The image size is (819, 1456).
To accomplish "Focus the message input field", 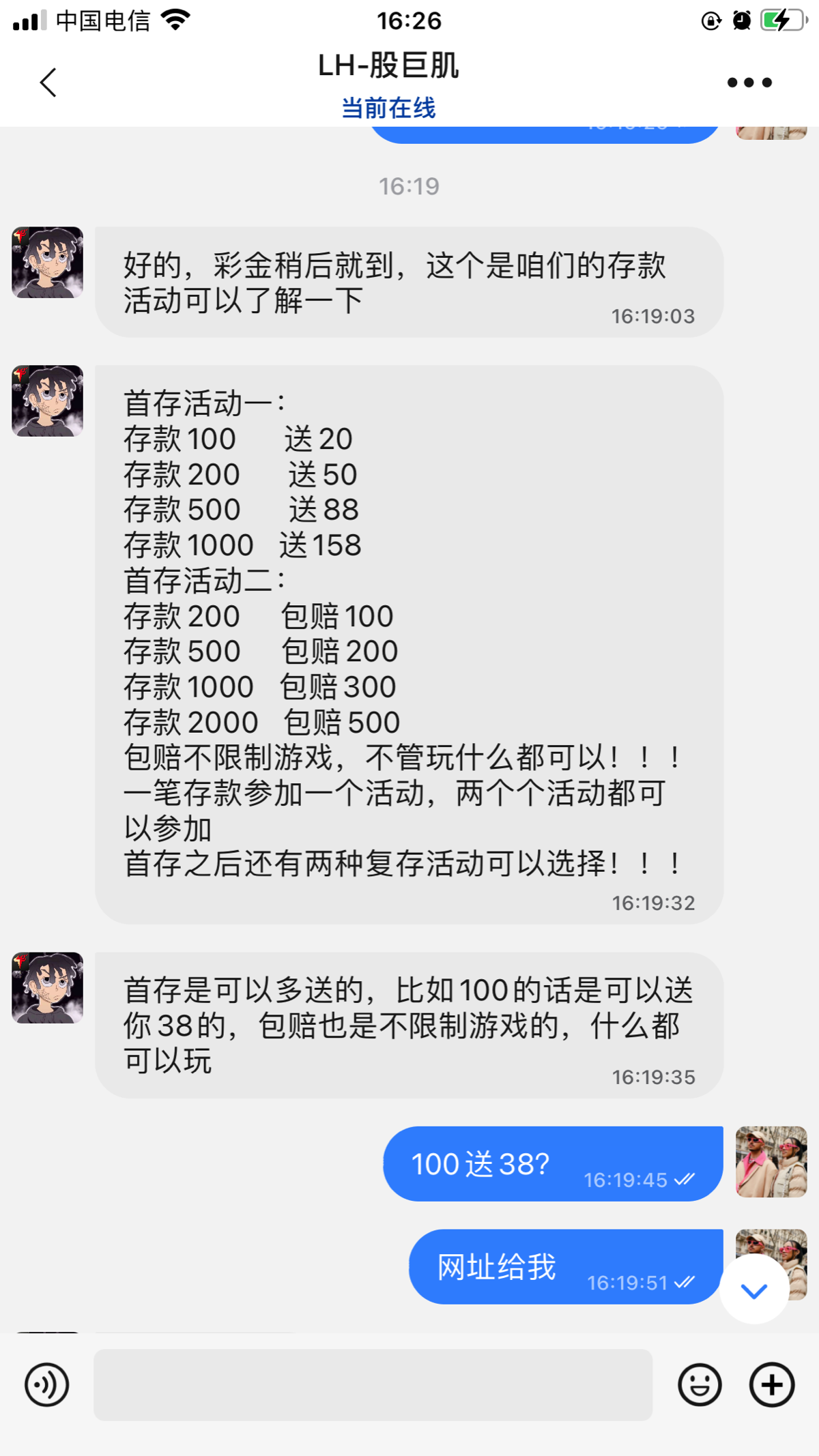I will 373,1384.
